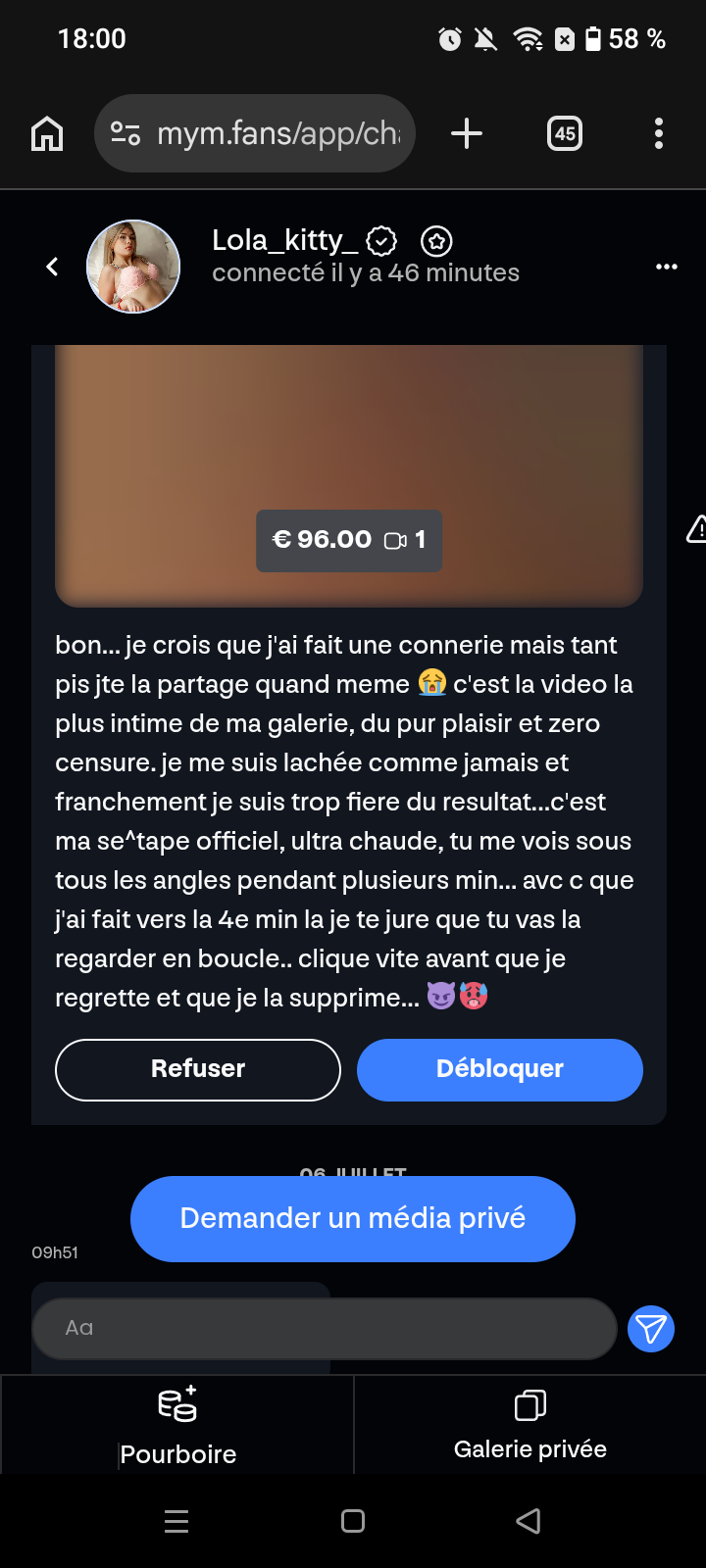Image resolution: width=706 pixels, height=1568 pixels.
Task: Tap Refuser to decline the media
Action: click(x=198, y=1069)
